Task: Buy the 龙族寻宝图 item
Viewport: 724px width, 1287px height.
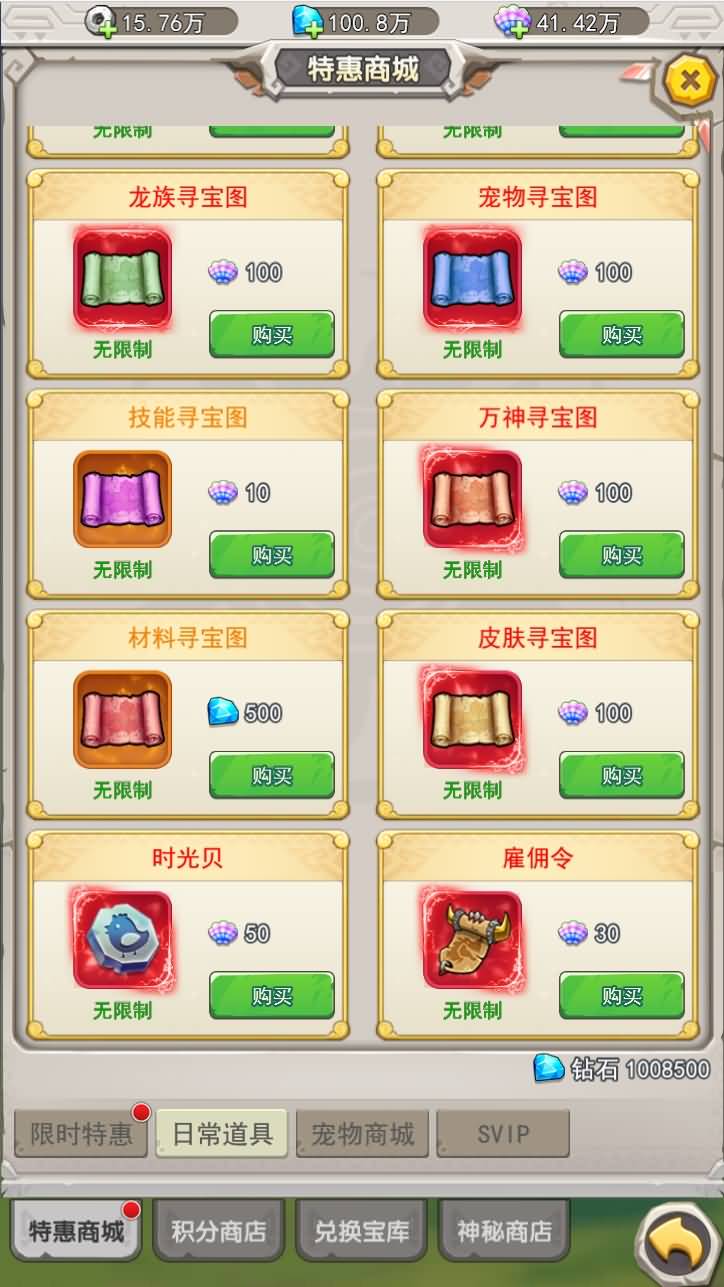Action: (x=271, y=334)
